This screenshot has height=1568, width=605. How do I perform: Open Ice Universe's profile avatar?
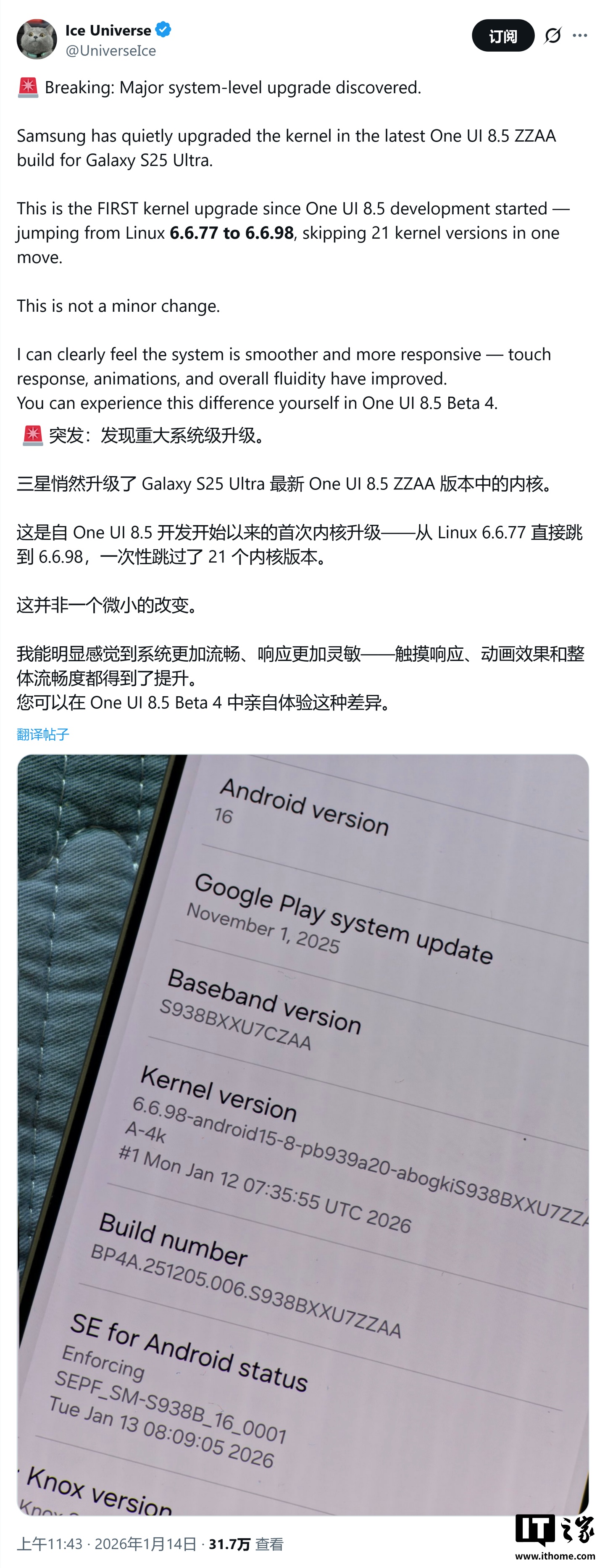pos(37,39)
